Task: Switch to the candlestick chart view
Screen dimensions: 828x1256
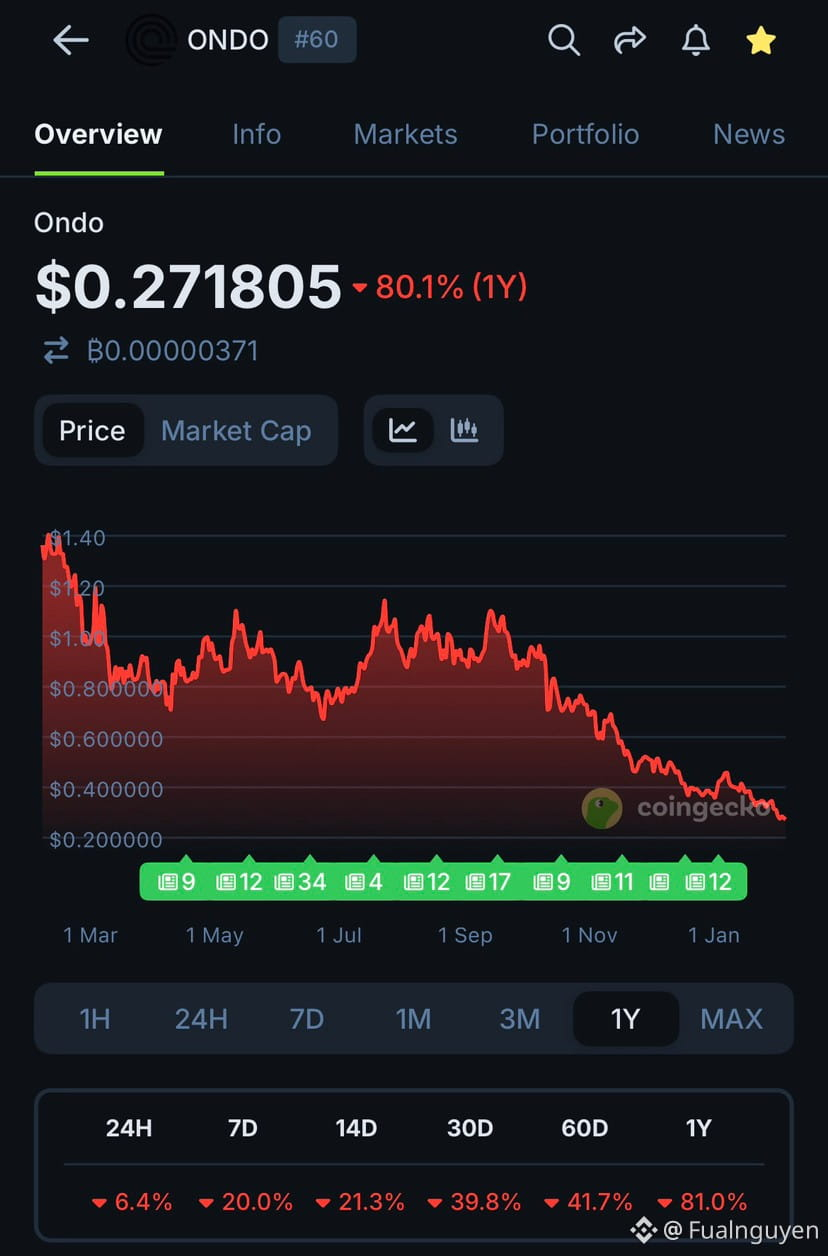Action: pyautogui.click(x=464, y=431)
